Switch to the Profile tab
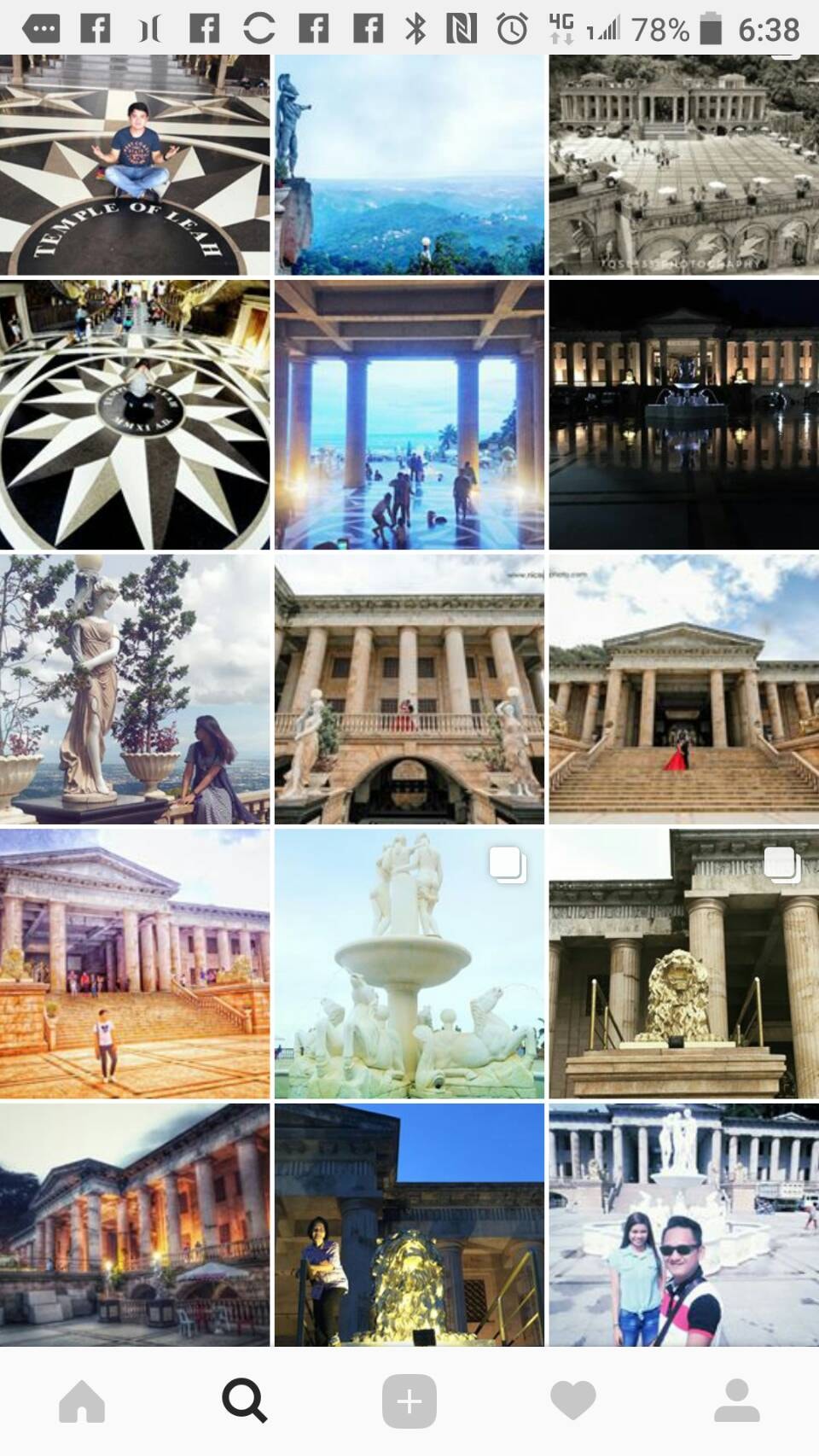 pyautogui.click(x=736, y=1401)
